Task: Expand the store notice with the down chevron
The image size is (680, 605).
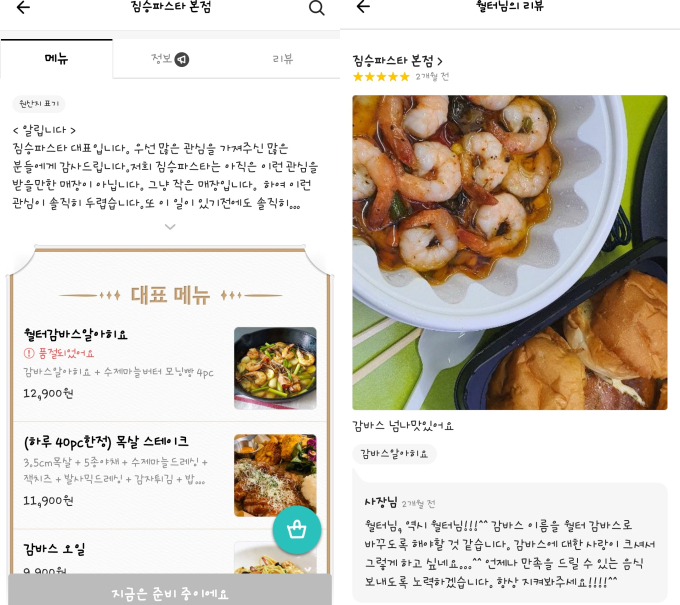Action: [x=170, y=227]
